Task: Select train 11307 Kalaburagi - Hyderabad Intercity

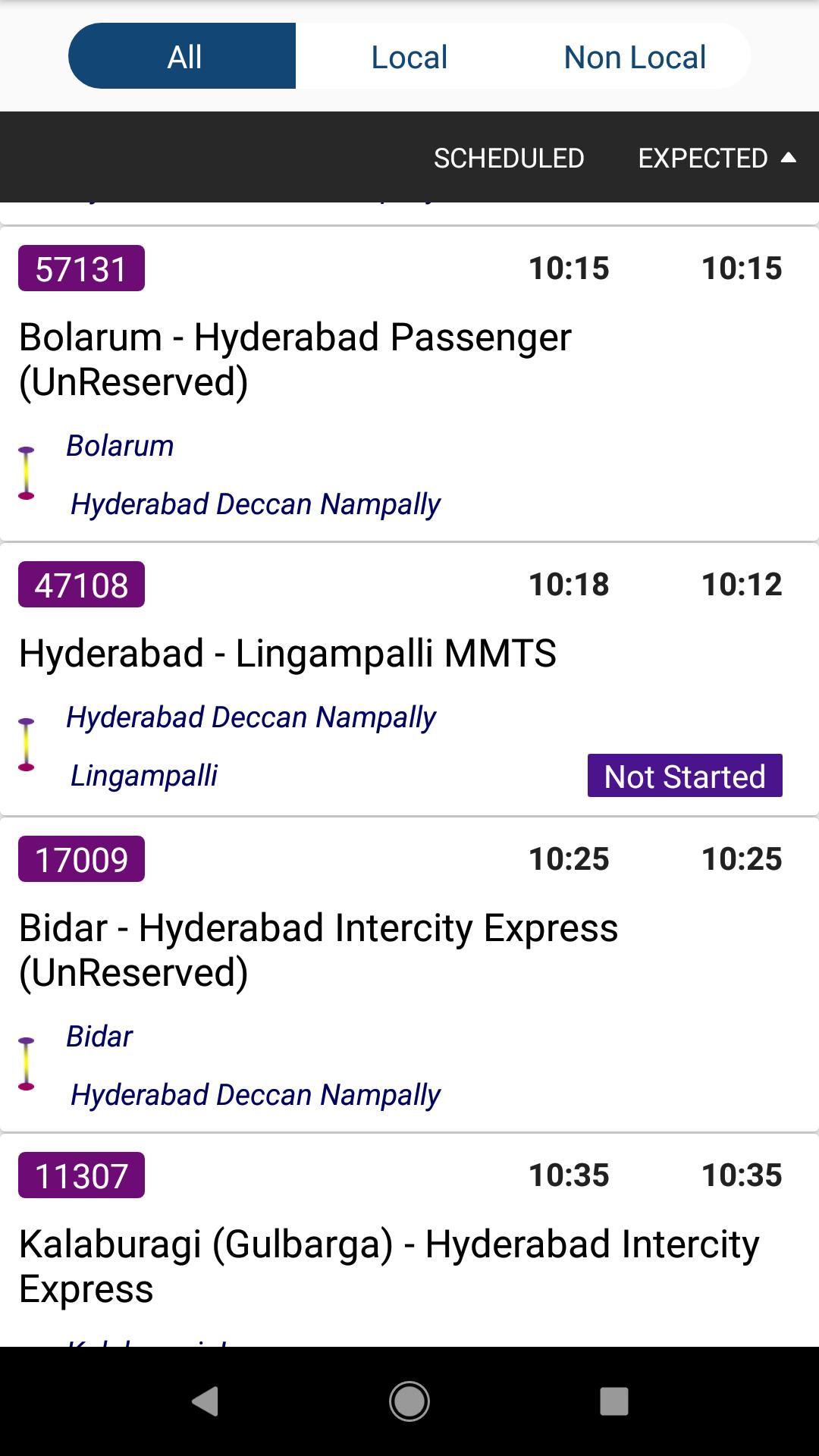Action: click(x=388, y=1265)
